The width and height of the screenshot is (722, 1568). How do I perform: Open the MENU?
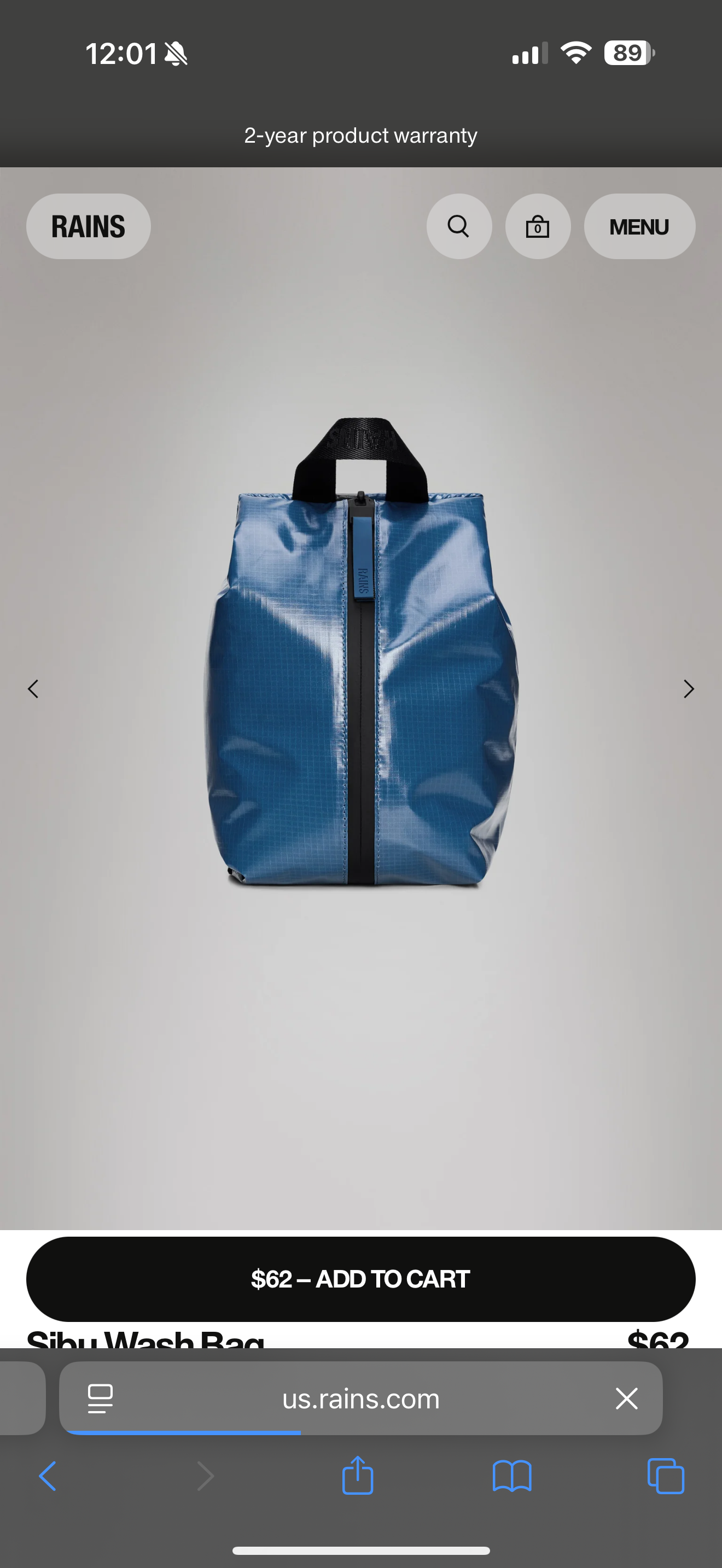pyautogui.click(x=639, y=226)
